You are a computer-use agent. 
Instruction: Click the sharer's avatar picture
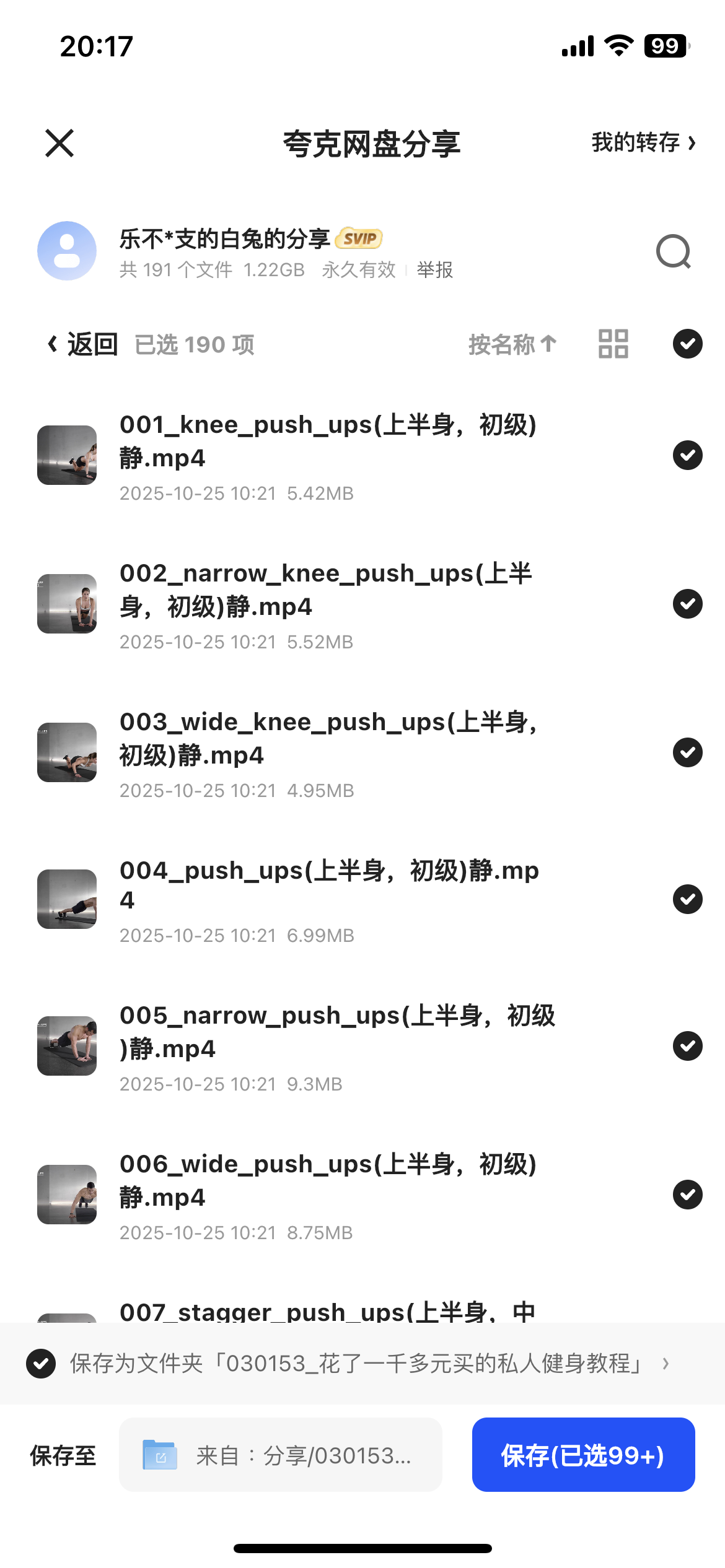tap(66, 250)
